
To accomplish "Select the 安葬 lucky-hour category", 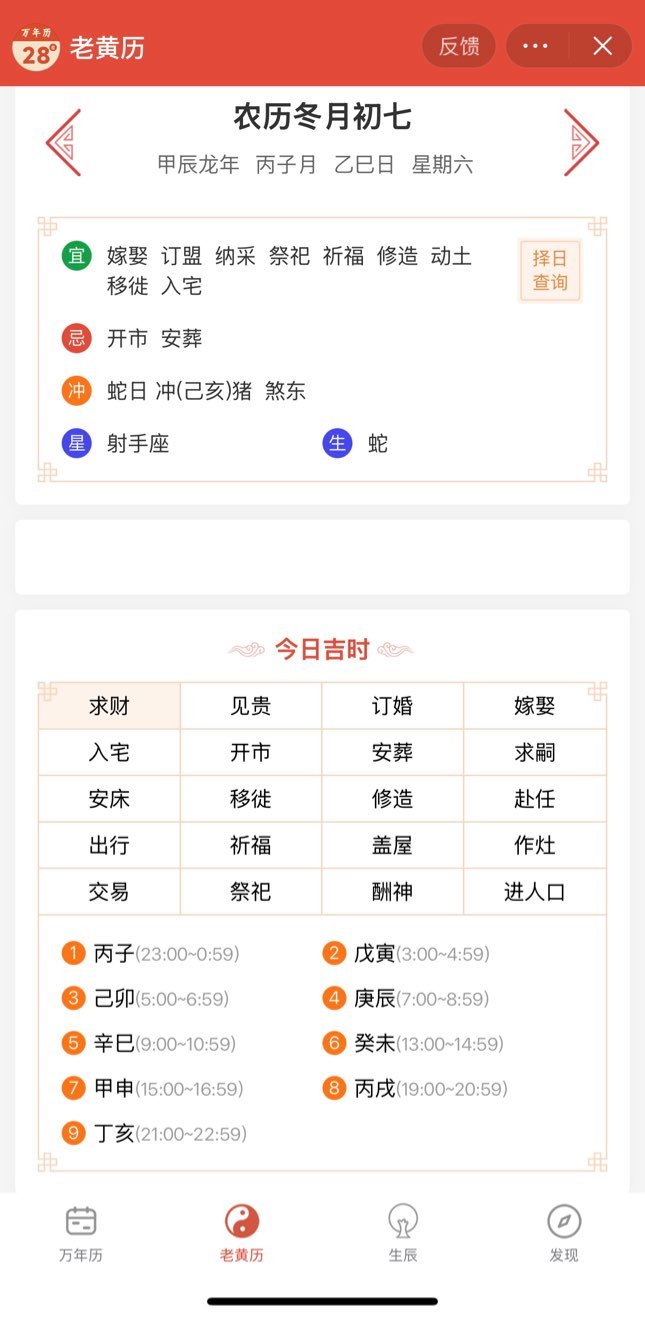I will pos(393,752).
